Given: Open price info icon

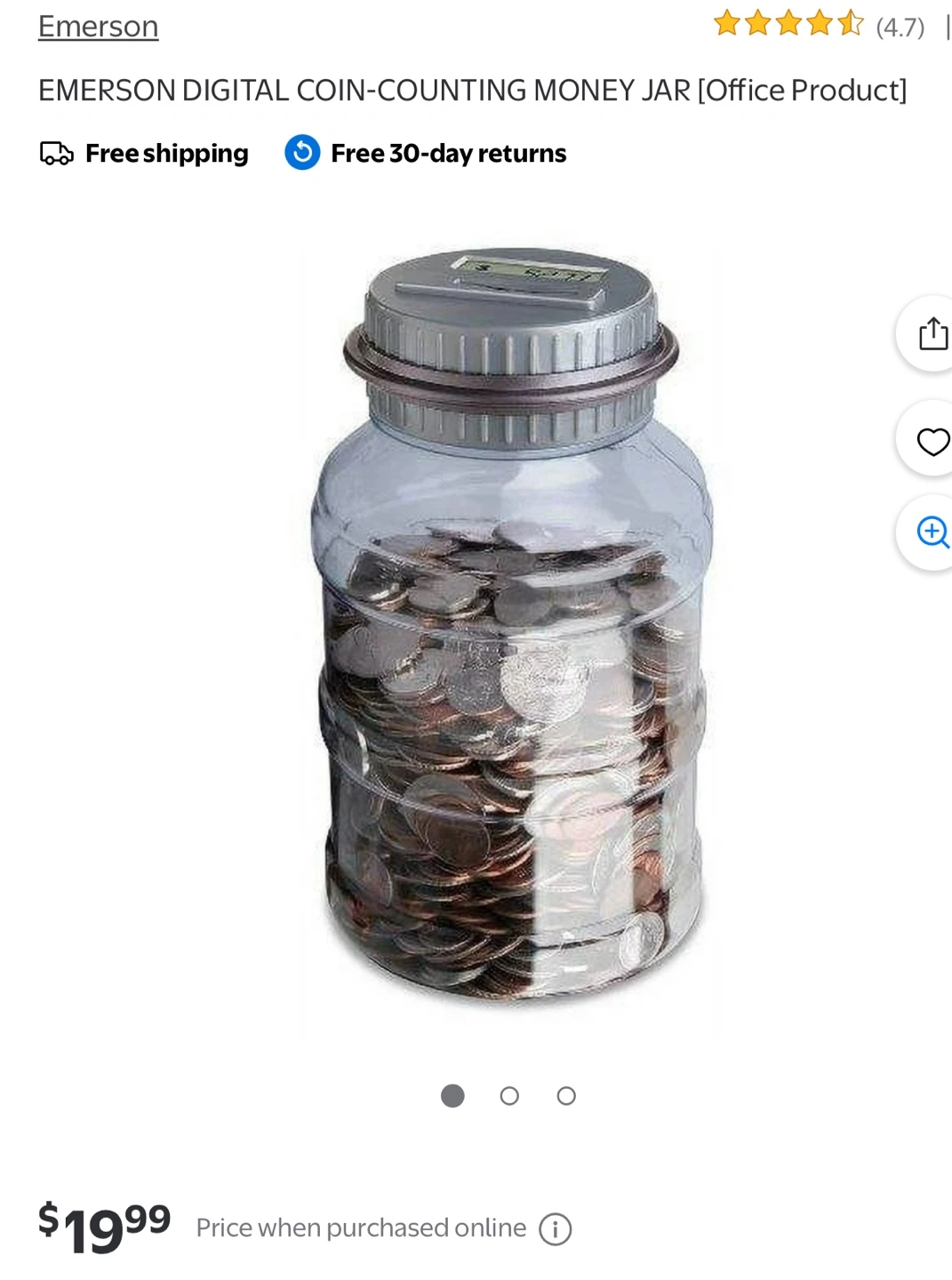Looking at the screenshot, I should click(x=556, y=1229).
